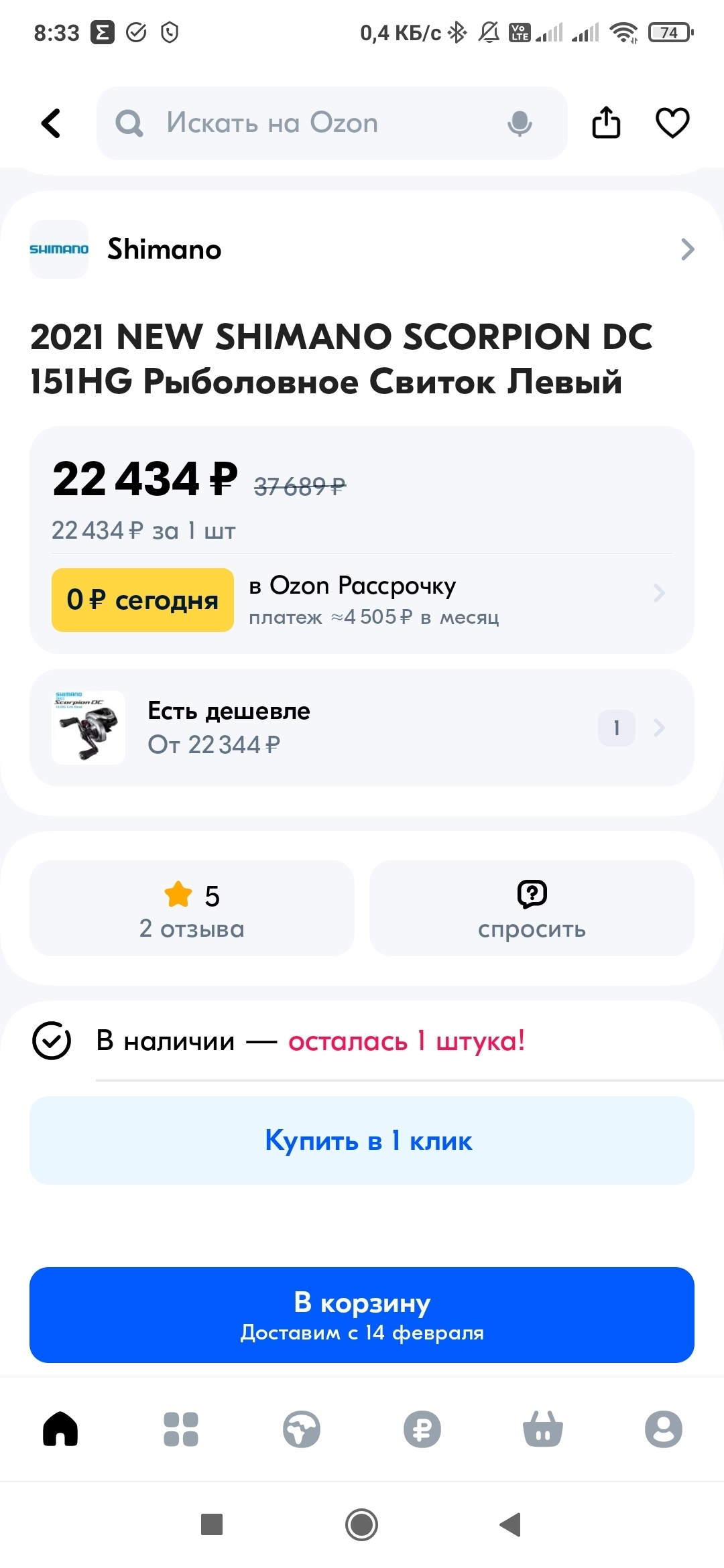The width and height of the screenshot is (724, 1568).
Task: Switch to the home tab
Action: 60,1429
